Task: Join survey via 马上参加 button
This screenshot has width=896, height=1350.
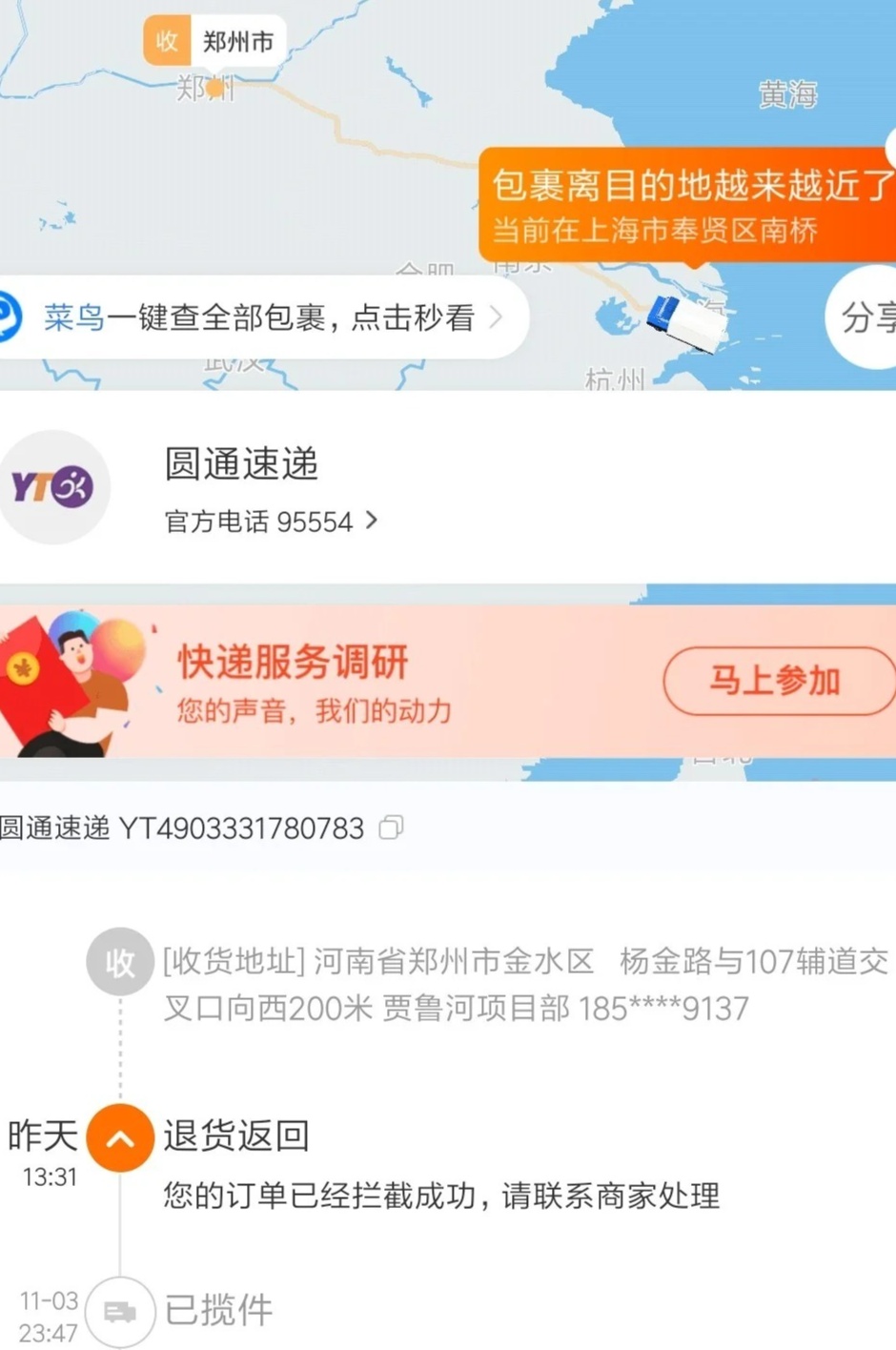Action: [x=776, y=681]
